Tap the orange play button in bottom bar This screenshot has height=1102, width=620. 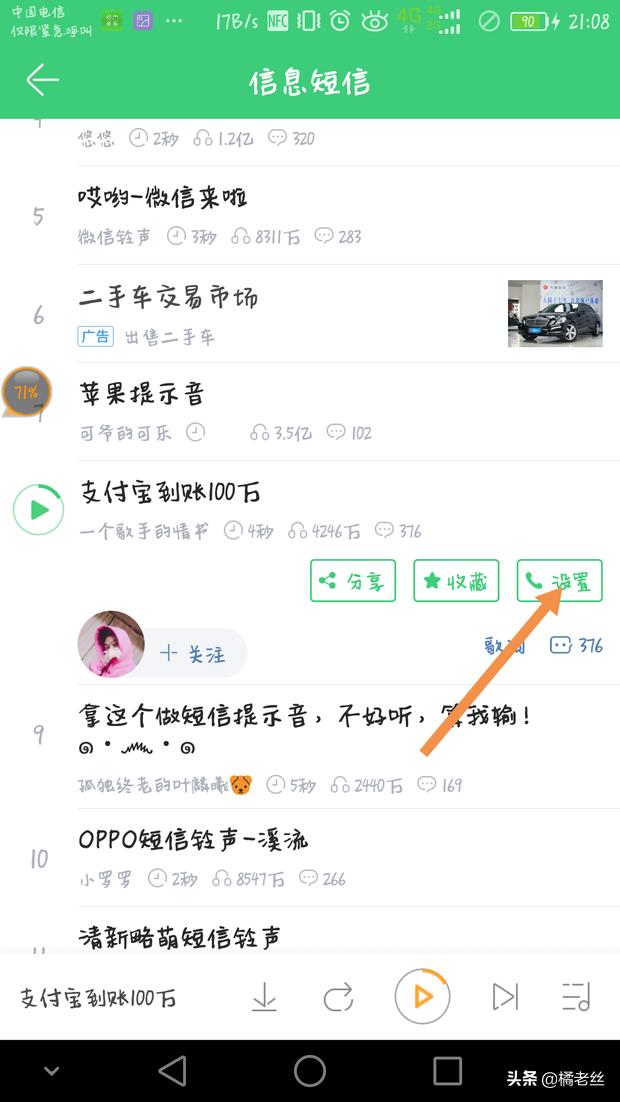point(422,996)
